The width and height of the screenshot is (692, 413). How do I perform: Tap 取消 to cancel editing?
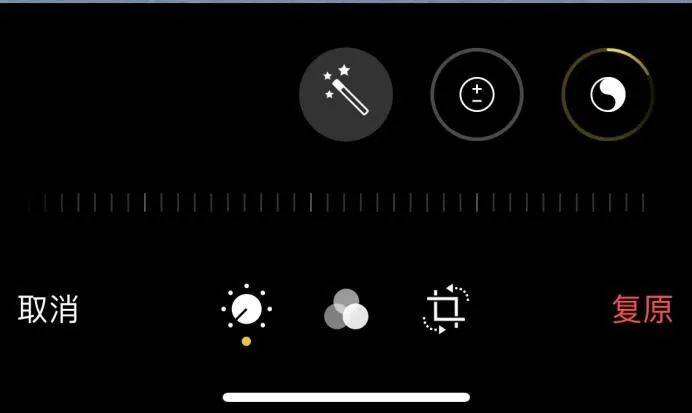(x=48, y=309)
